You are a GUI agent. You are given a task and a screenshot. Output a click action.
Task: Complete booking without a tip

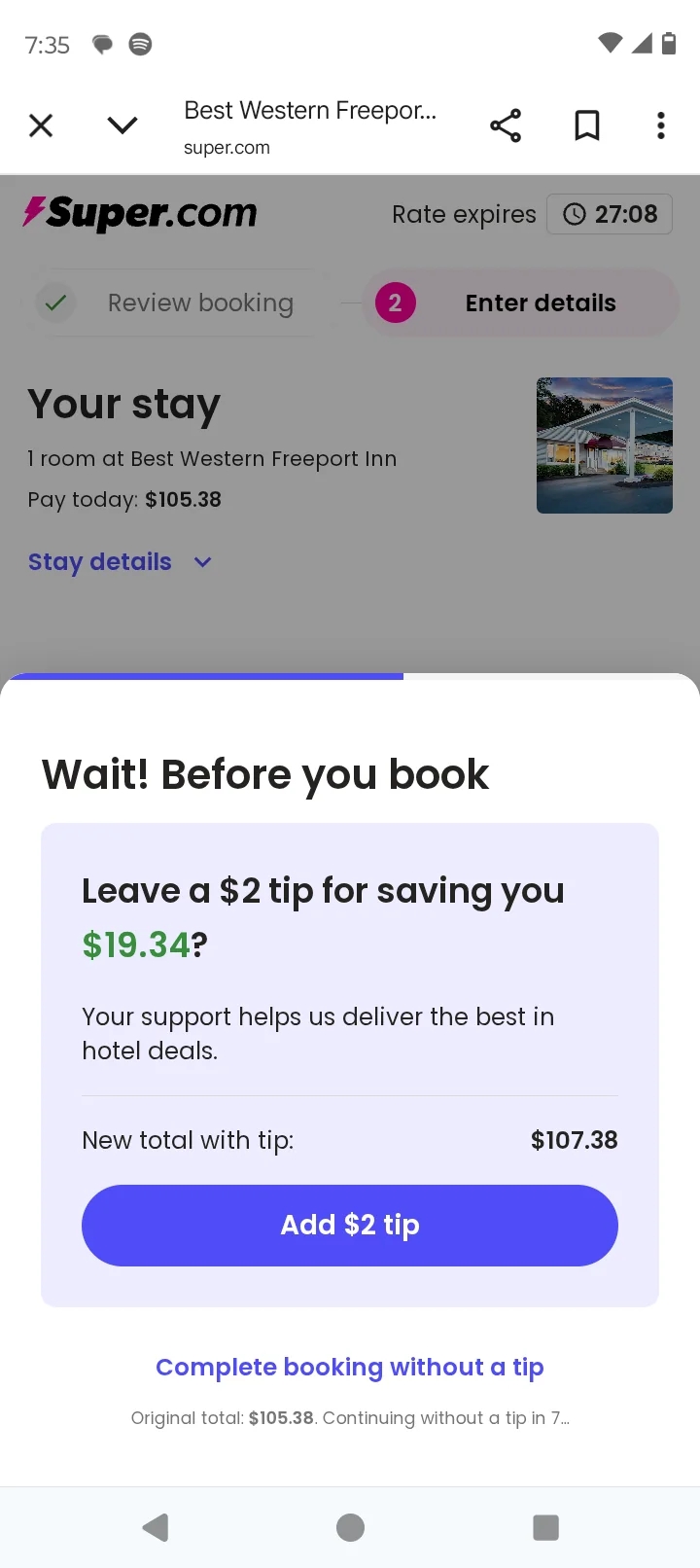350,1367
